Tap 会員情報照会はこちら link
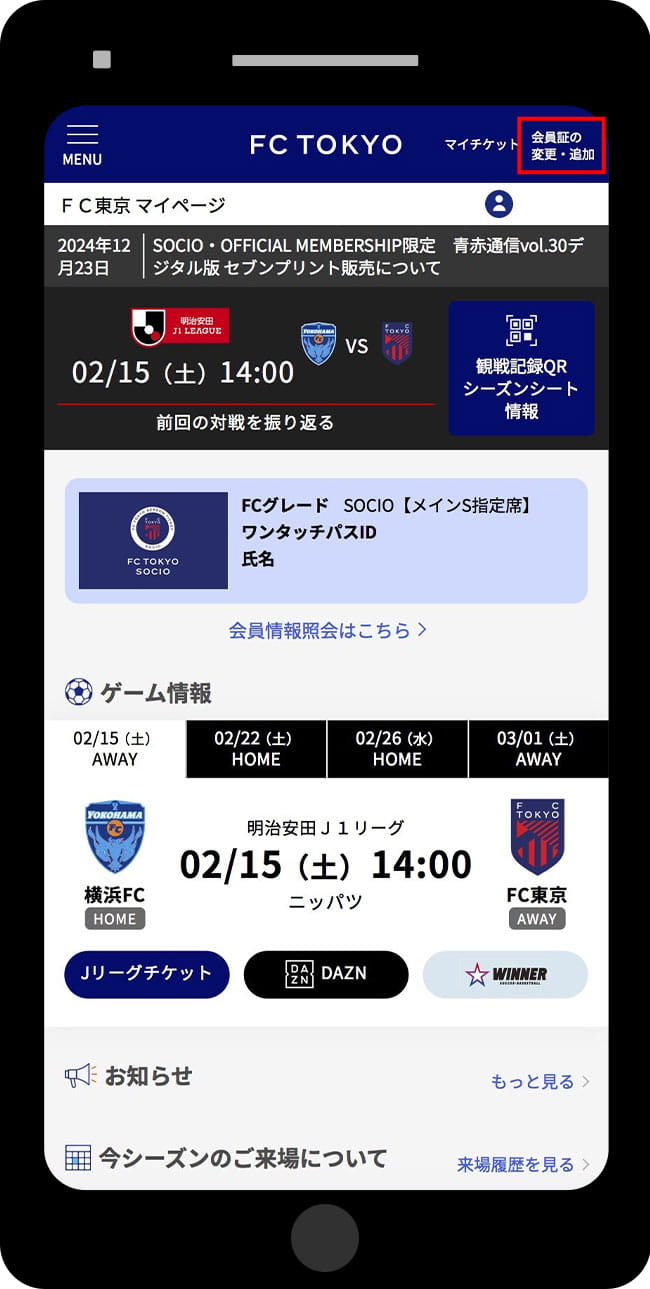Viewport: 650px width, 1289px height. click(327, 630)
